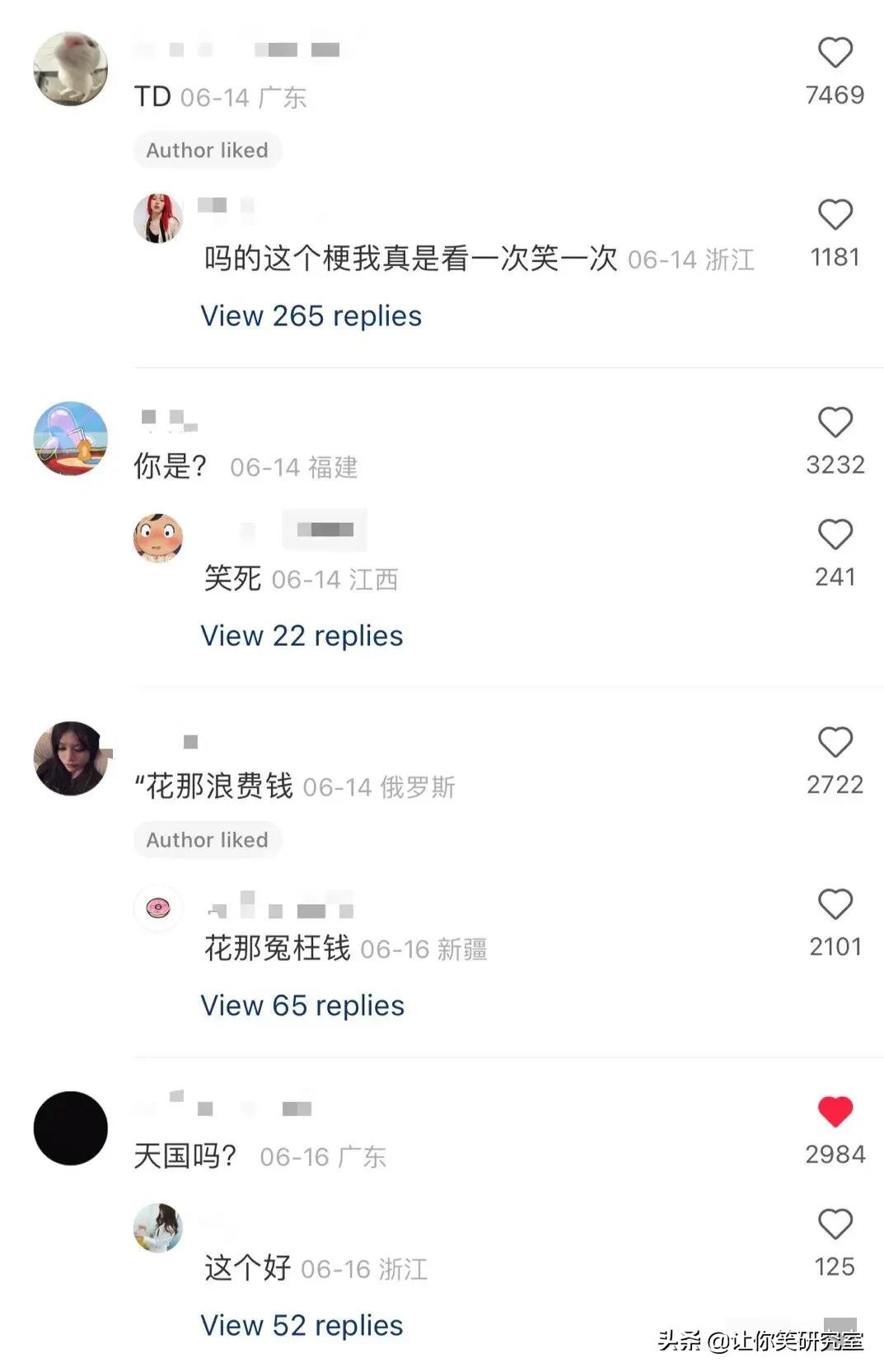884x1372 pixels.
Task: Toggle like on the reply with 125 likes
Action: [835, 1226]
